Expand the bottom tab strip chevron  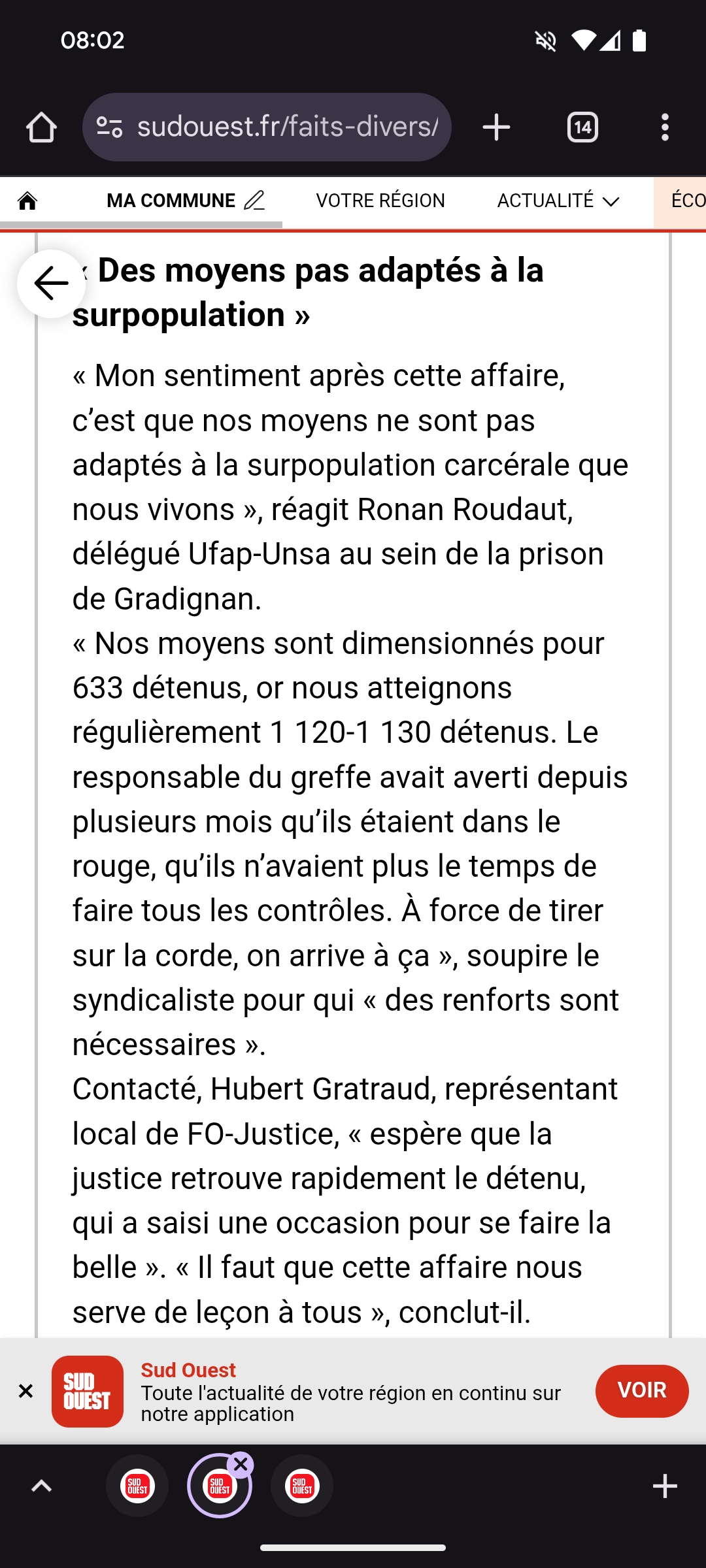[x=42, y=1486]
